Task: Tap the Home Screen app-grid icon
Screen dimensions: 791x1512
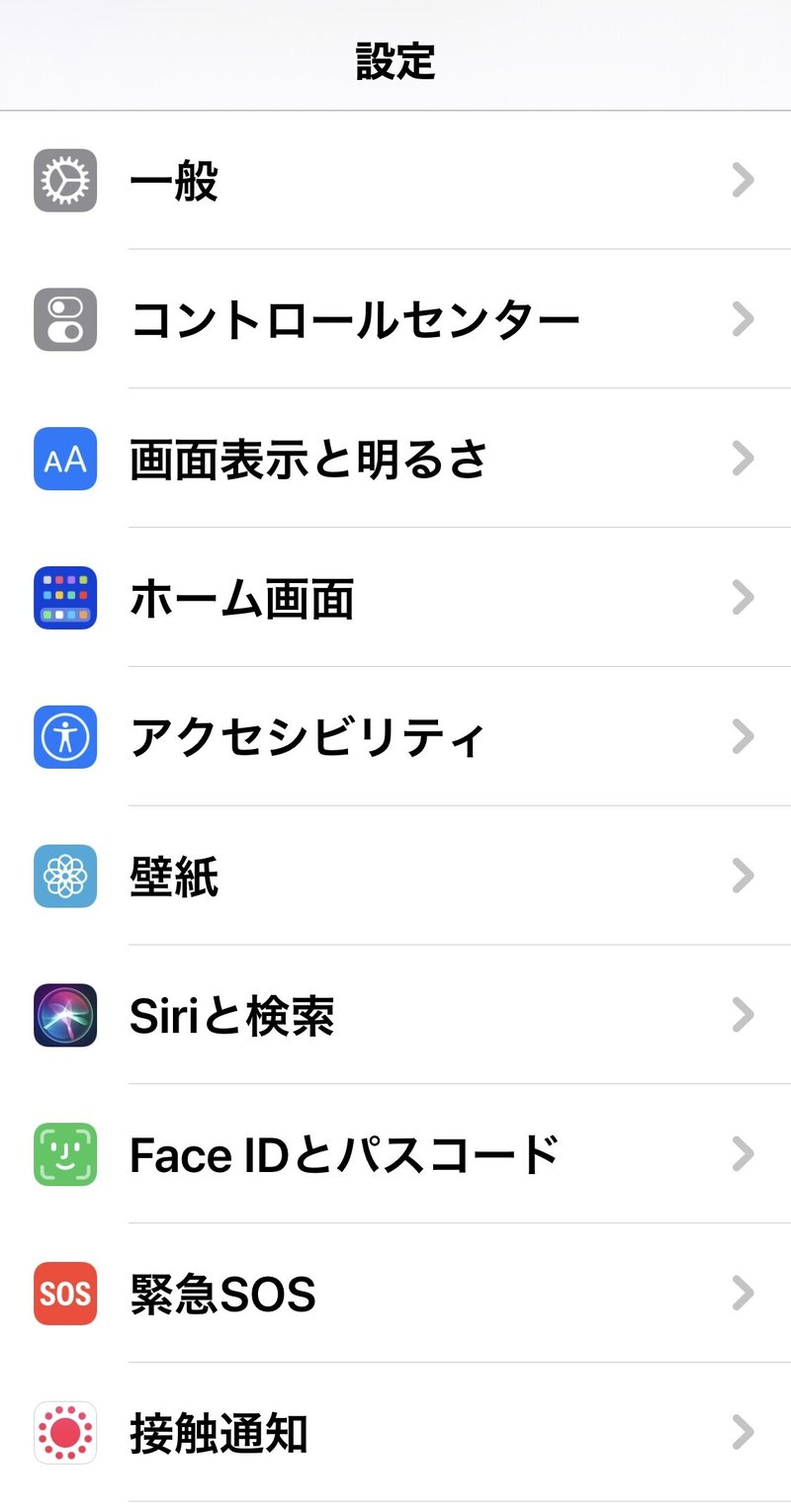Action: [x=64, y=597]
